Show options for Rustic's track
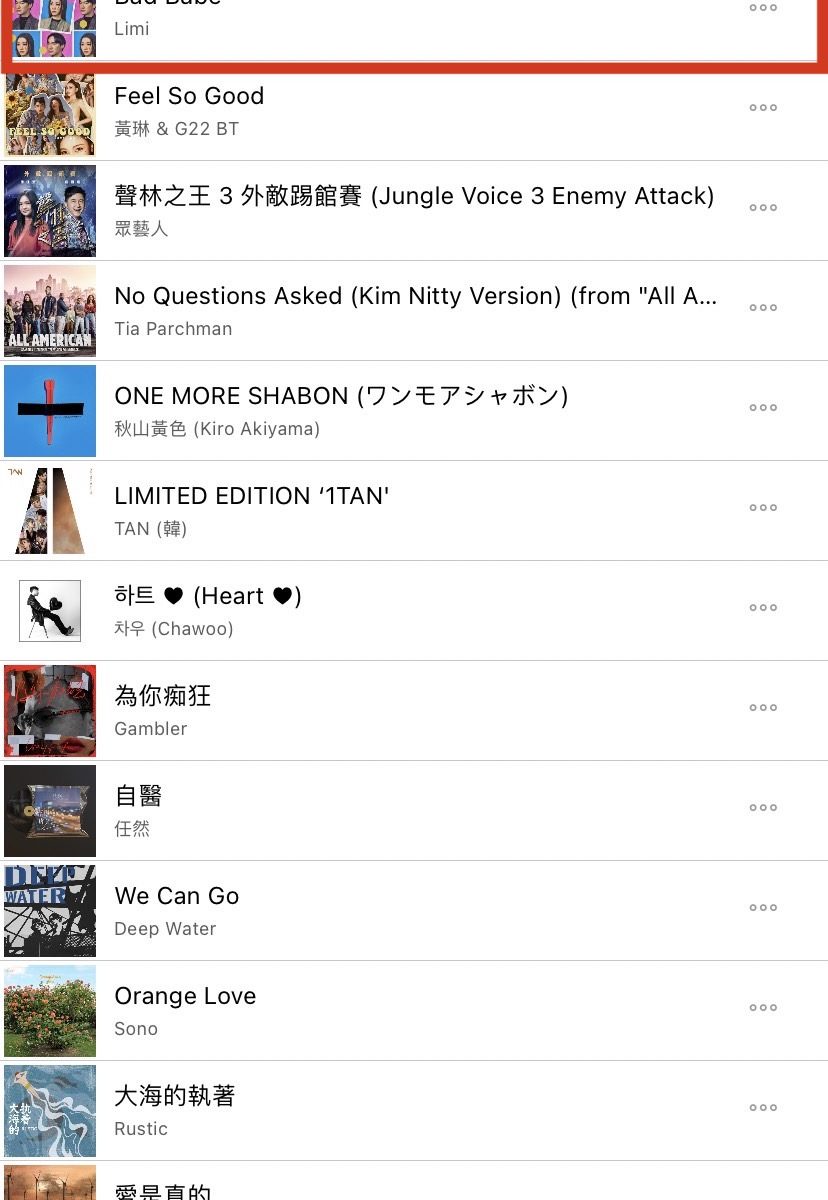The image size is (828, 1200). point(763,1108)
